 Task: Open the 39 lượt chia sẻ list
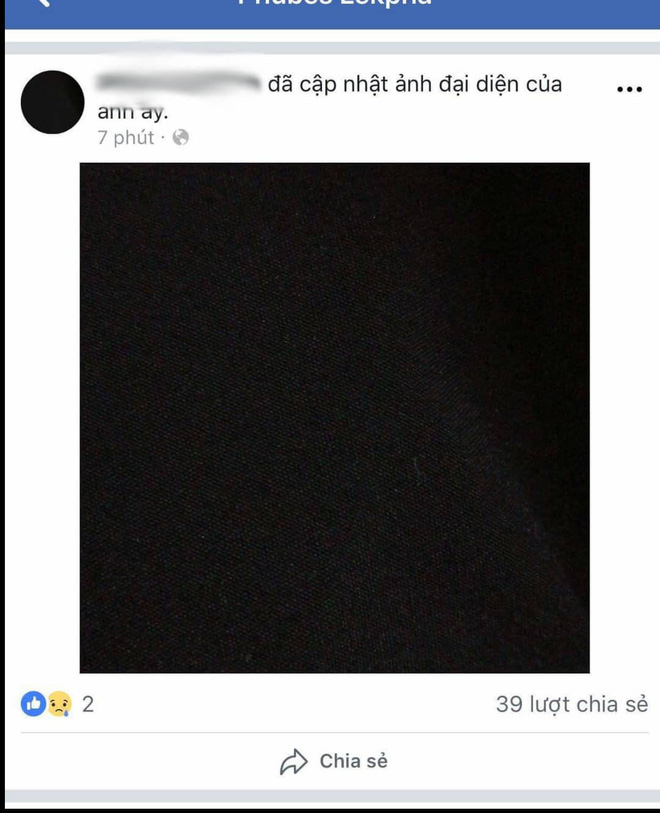click(x=571, y=704)
